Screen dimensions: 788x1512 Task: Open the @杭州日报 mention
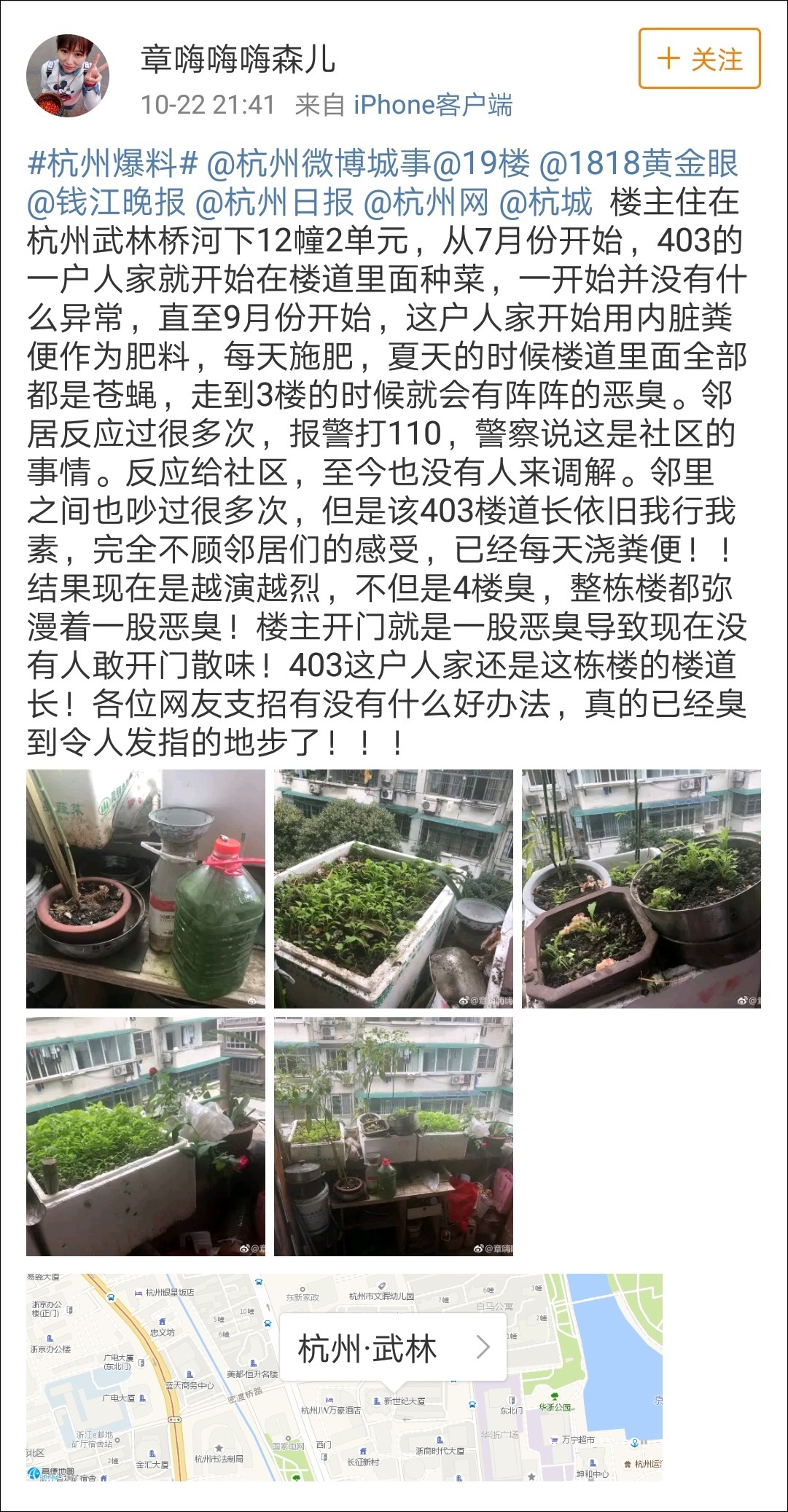[x=274, y=203]
